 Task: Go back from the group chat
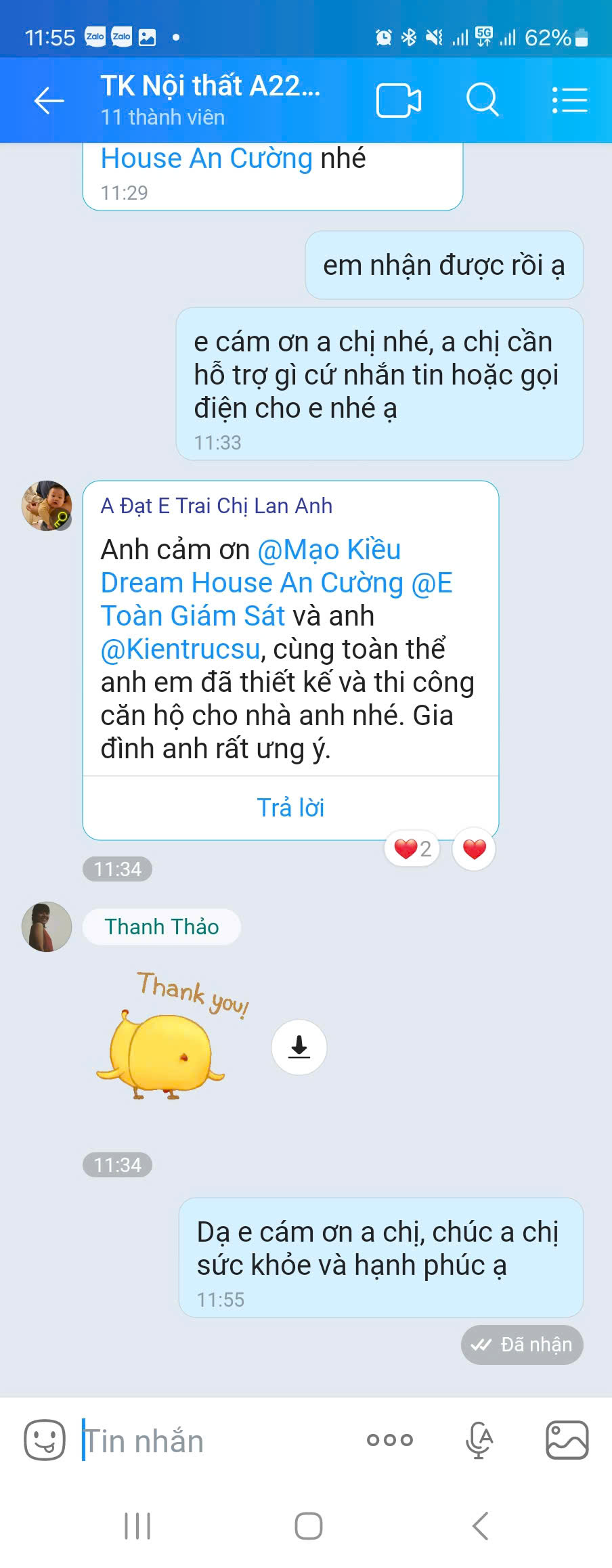[x=49, y=101]
